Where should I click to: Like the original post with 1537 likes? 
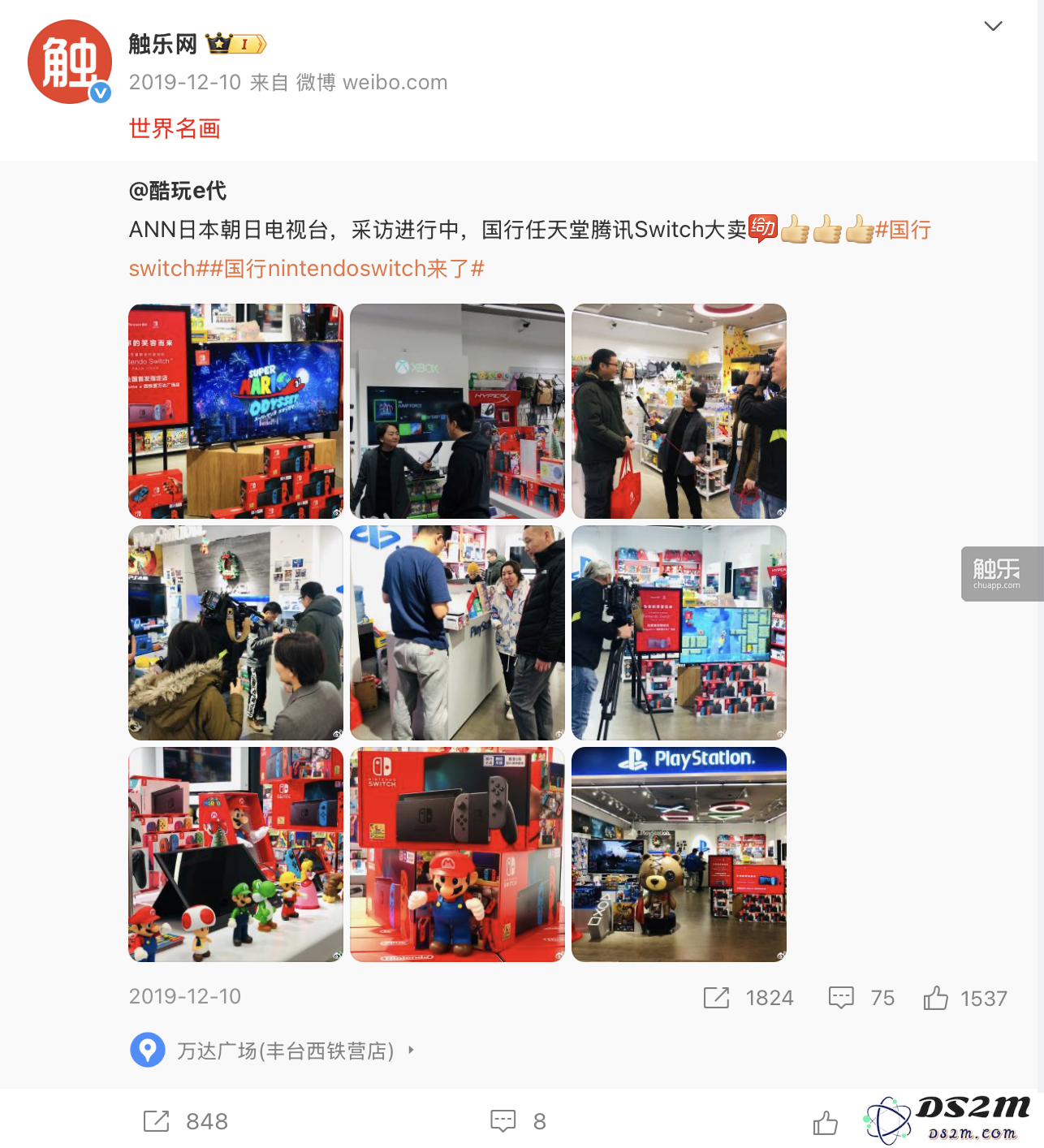964,998
